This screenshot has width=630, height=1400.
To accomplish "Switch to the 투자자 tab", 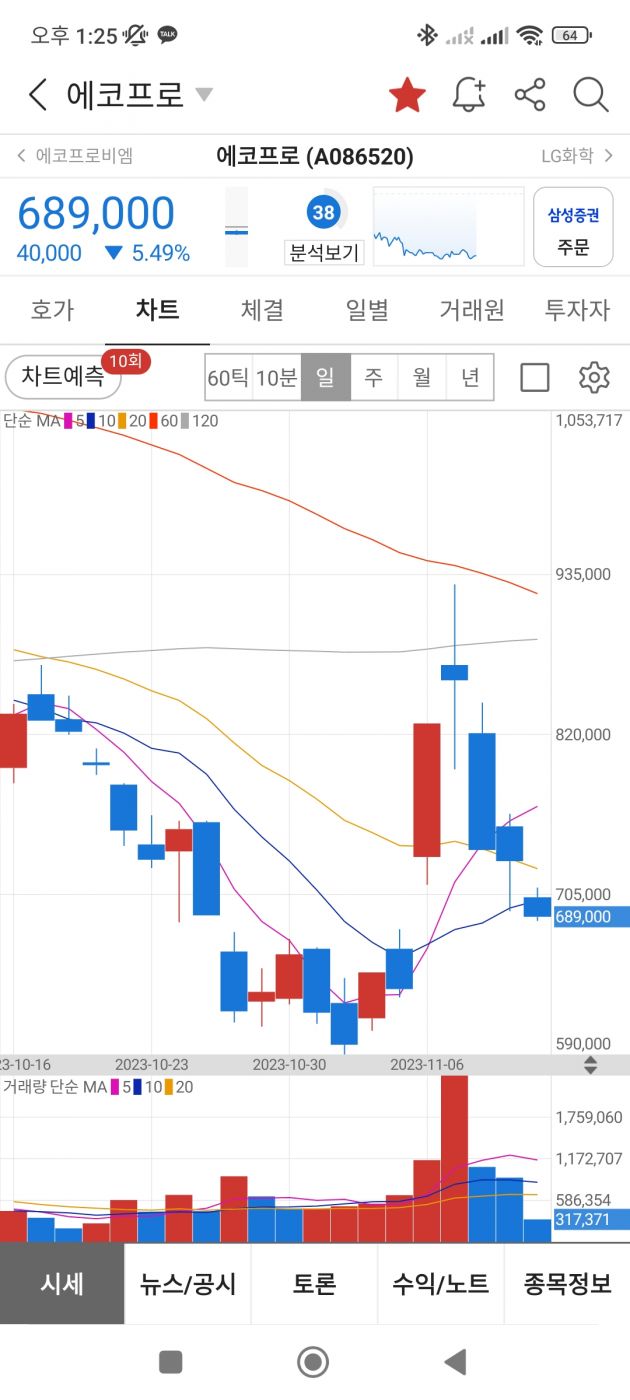I will coord(576,310).
